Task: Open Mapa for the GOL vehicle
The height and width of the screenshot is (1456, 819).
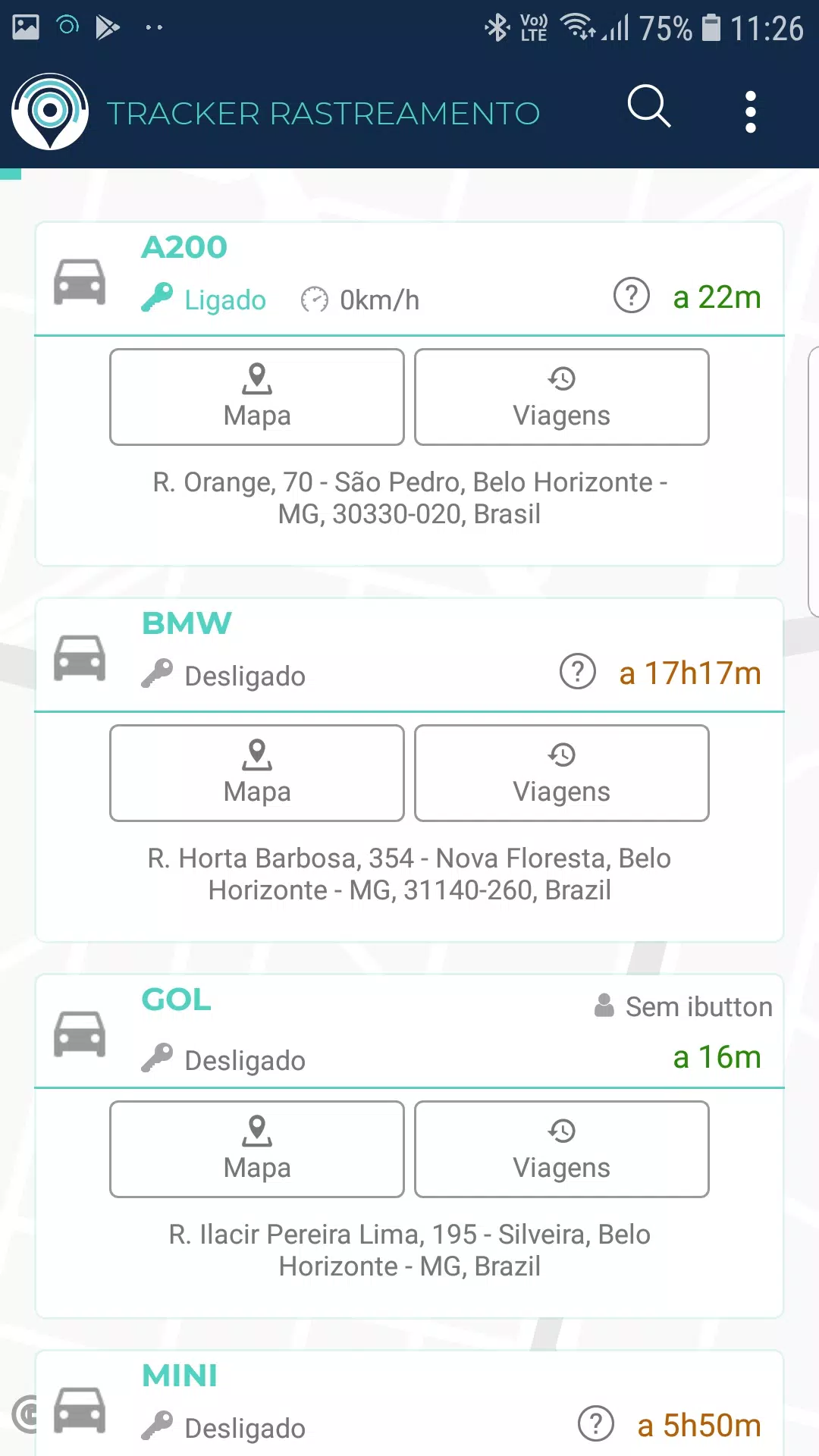Action: point(257,1149)
